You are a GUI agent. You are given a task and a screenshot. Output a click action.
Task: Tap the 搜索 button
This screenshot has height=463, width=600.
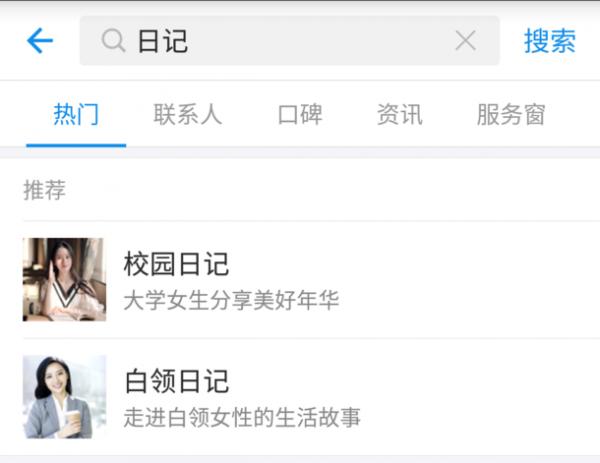pyautogui.click(x=549, y=41)
